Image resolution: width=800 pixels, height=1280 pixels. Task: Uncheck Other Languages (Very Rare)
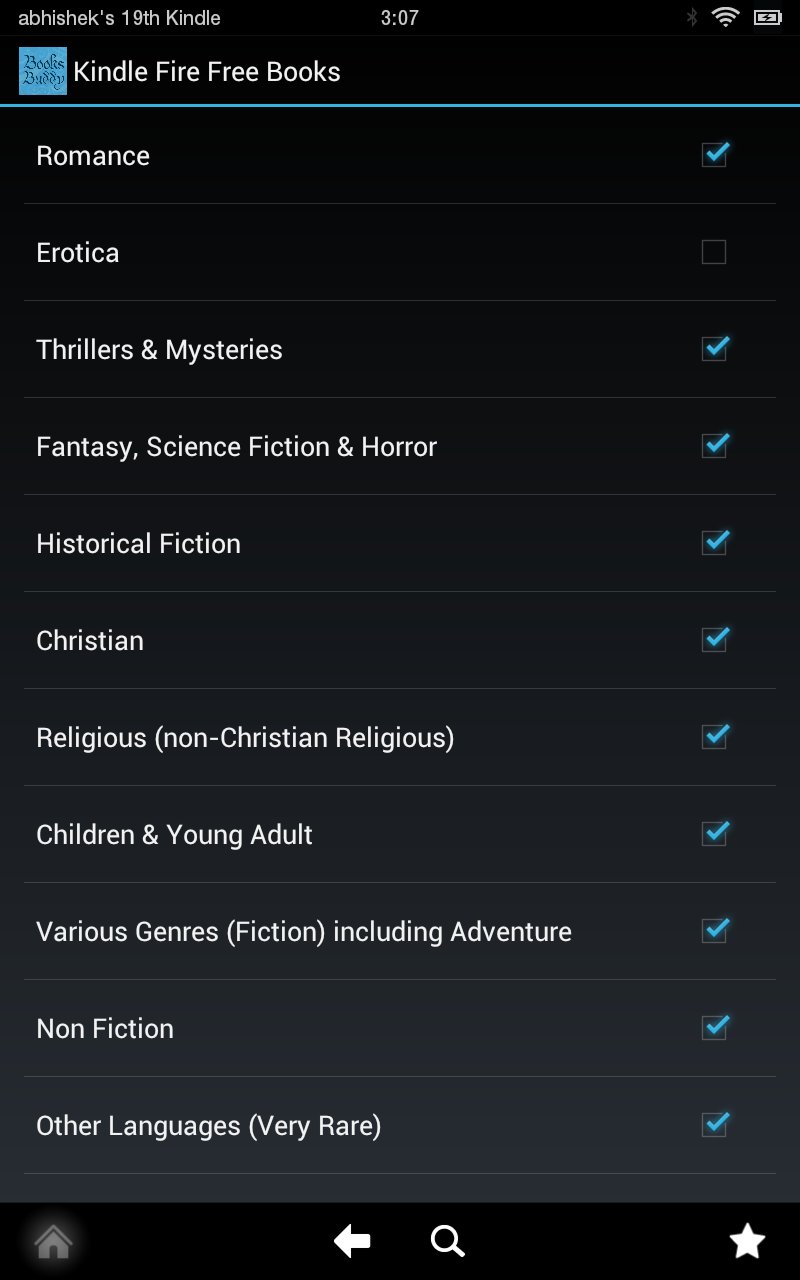pyautogui.click(x=714, y=1125)
